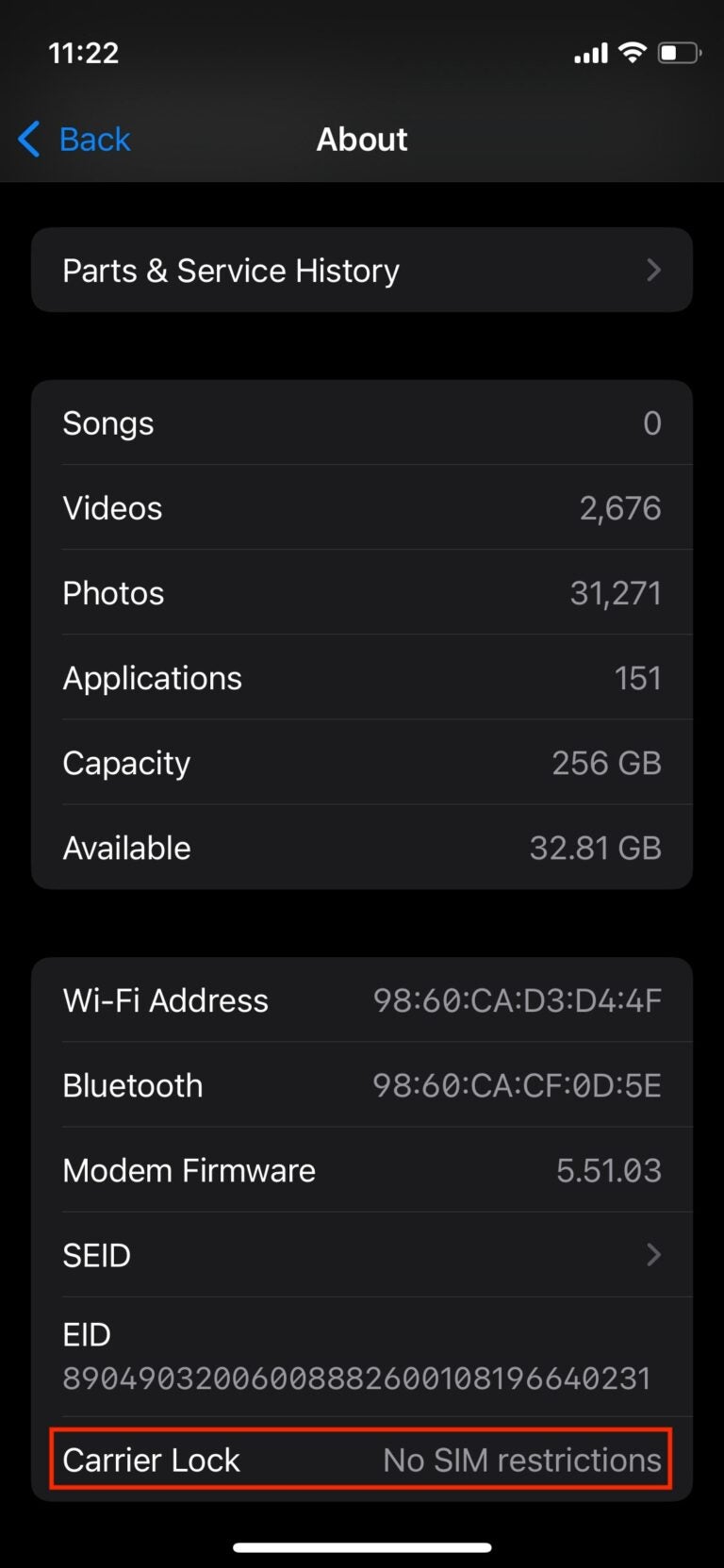This screenshot has width=724, height=1568.
Task: Tap the Wi-Fi icon in the status bar
Action: point(633,52)
